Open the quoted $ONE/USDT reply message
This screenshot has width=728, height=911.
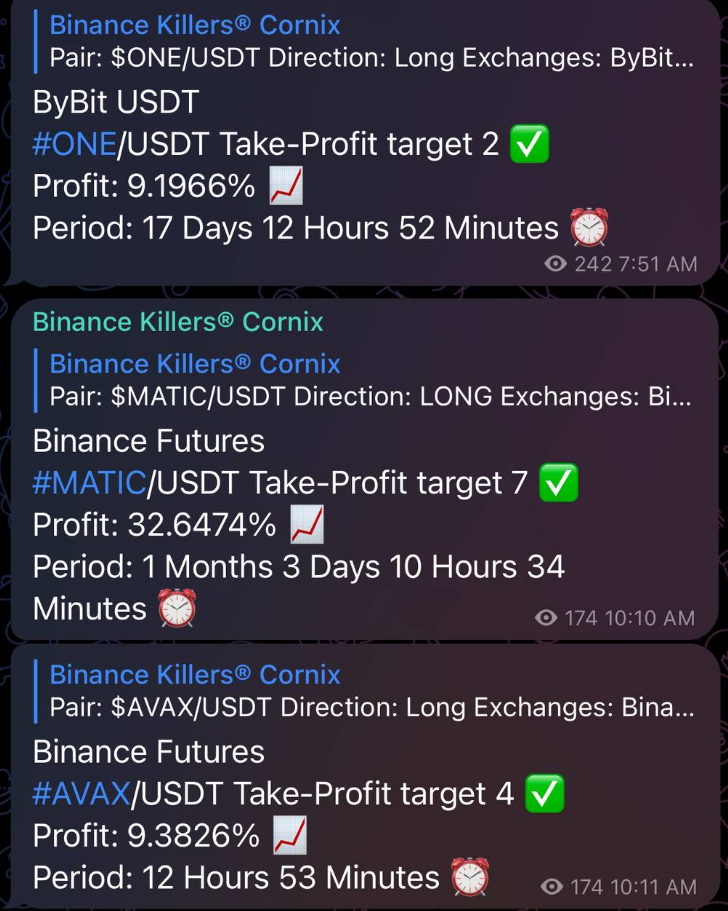point(370,41)
